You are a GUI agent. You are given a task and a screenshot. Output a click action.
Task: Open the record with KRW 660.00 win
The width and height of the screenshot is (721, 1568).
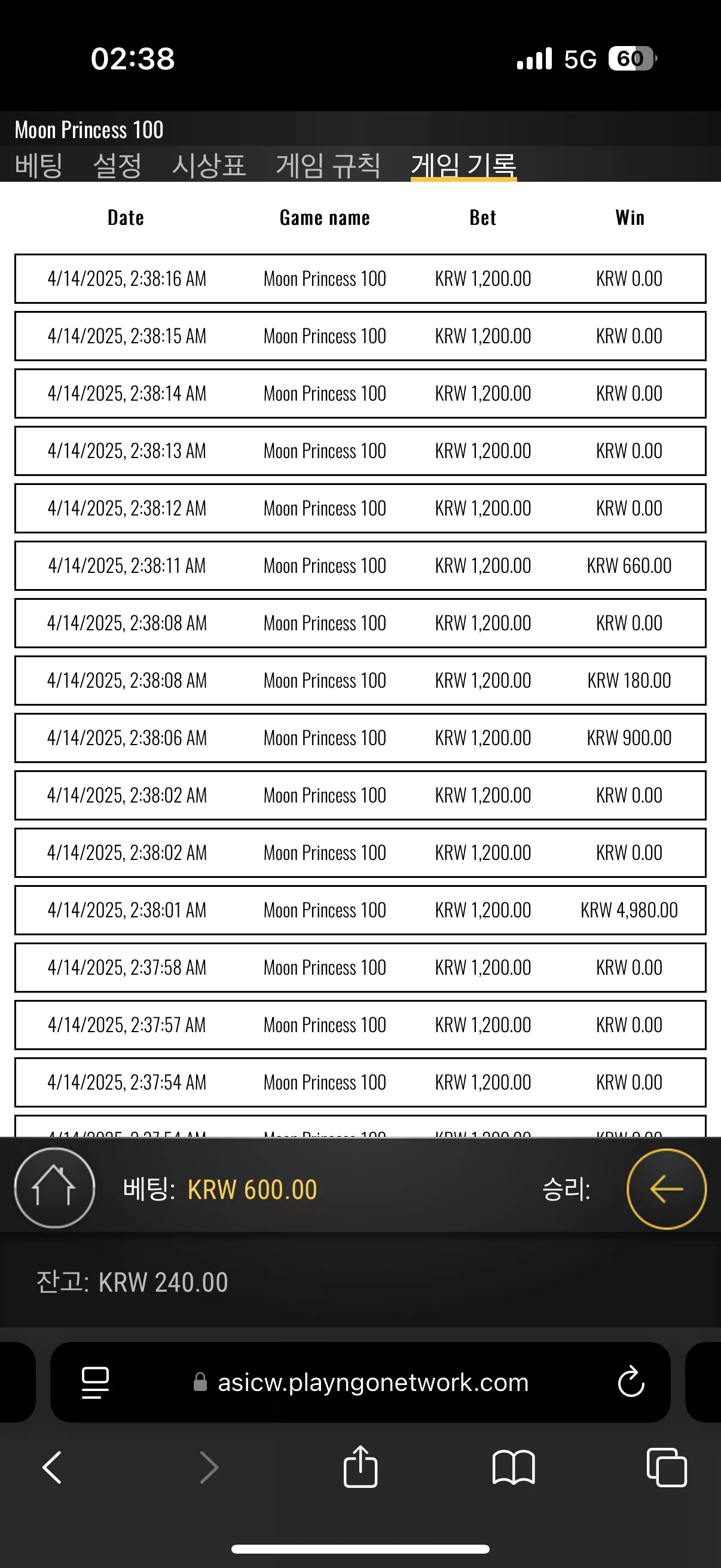click(x=360, y=566)
